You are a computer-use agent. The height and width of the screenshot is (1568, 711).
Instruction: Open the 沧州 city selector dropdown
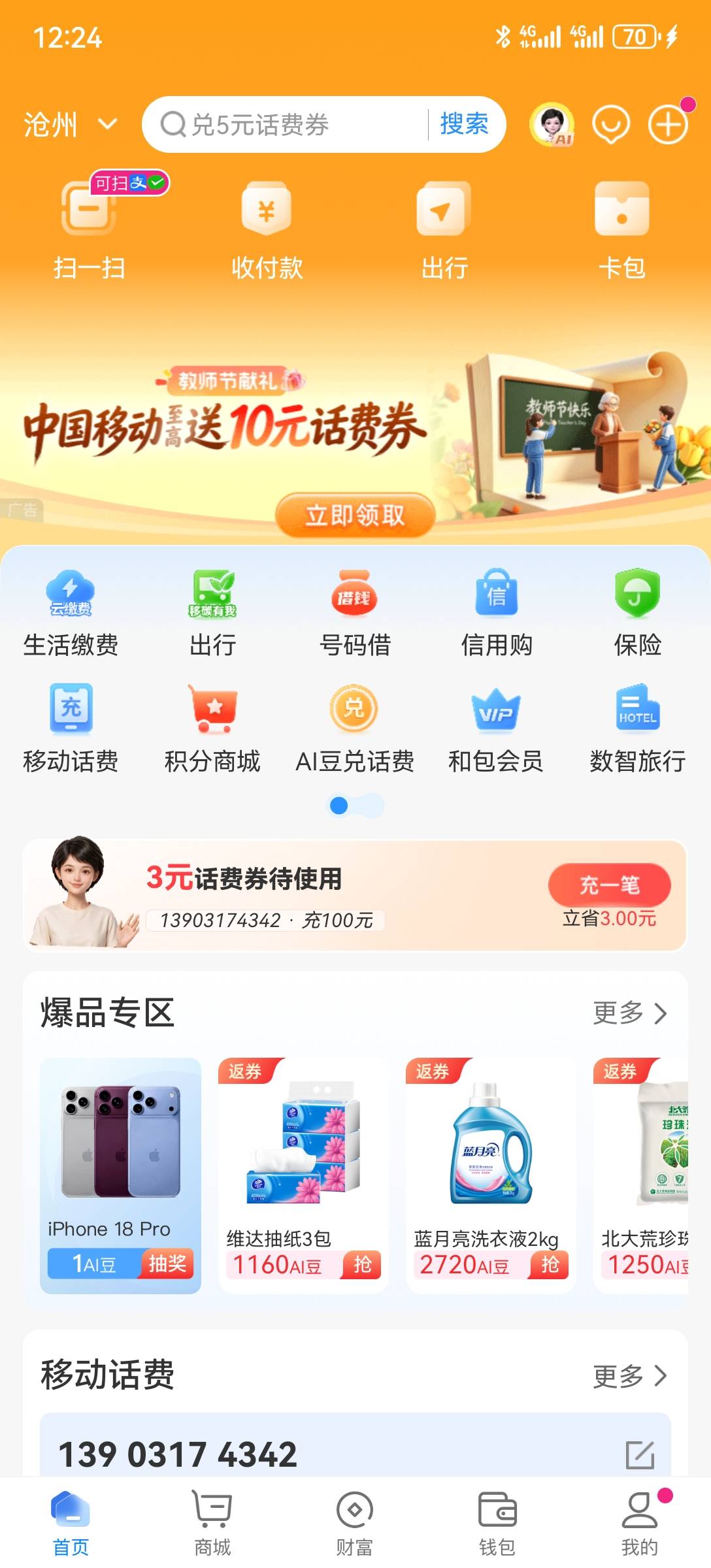click(x=71, y=124)
